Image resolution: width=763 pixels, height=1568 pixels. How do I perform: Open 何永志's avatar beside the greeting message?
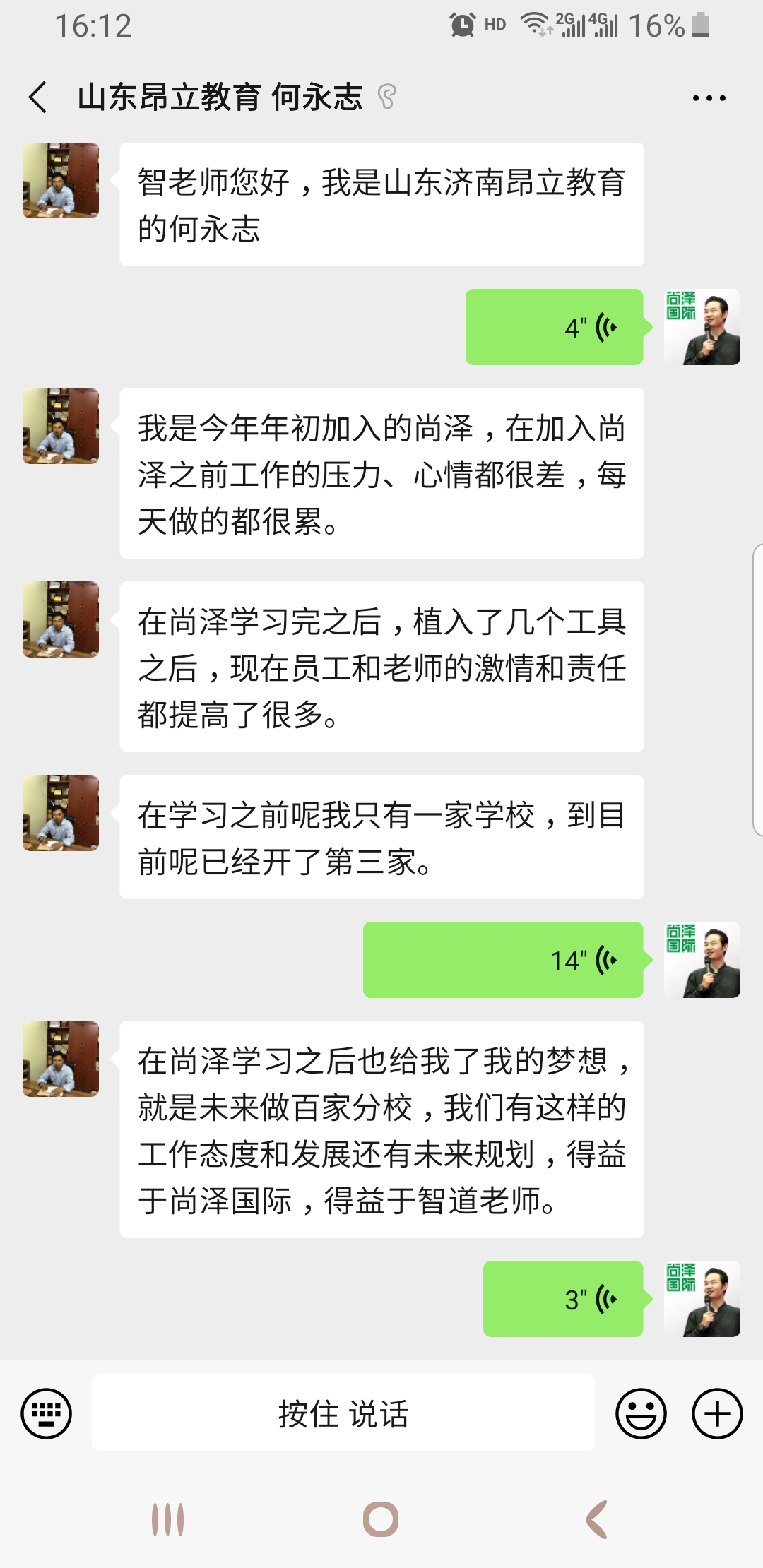61,181
